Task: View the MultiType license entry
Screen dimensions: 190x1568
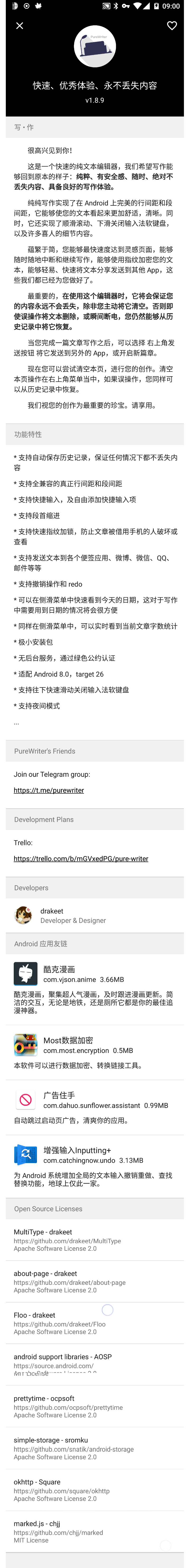Action: [x=94, y=1240]
